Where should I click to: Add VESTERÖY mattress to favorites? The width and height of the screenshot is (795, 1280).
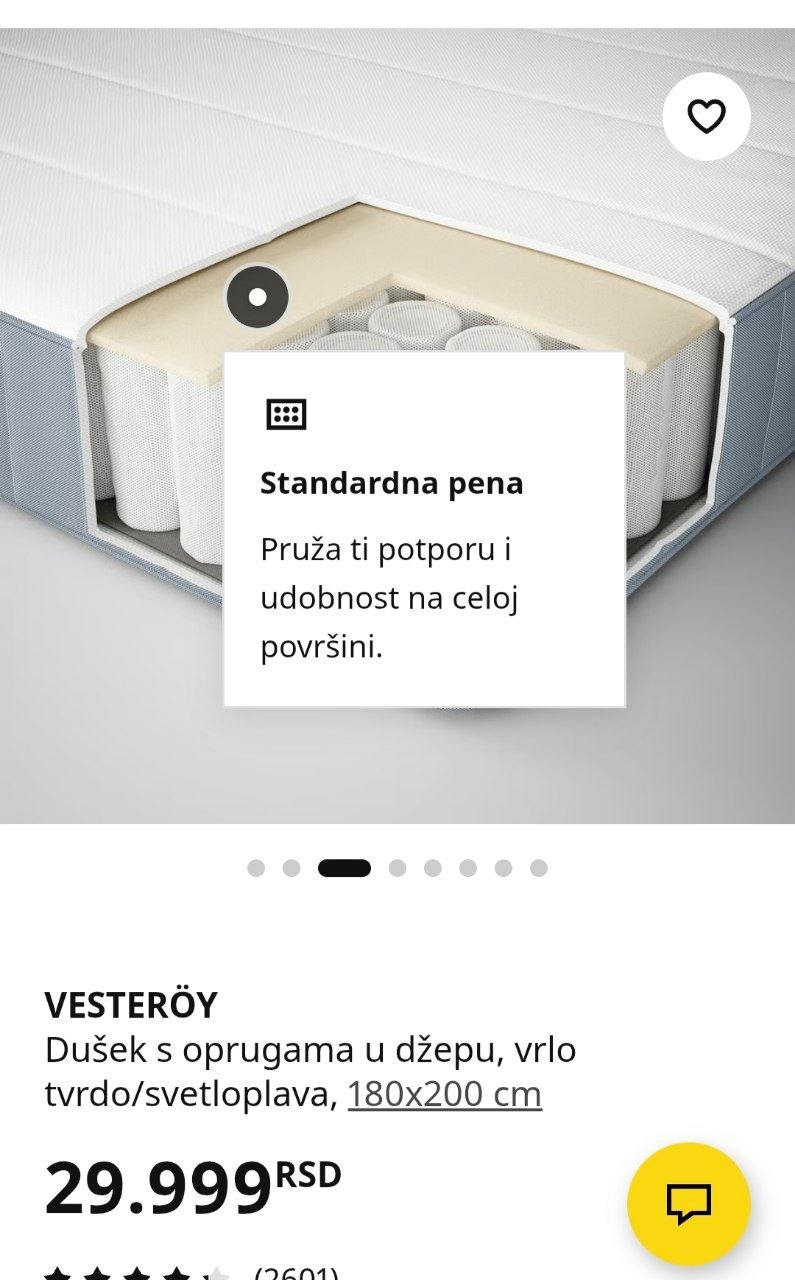(x=706, y=117)
